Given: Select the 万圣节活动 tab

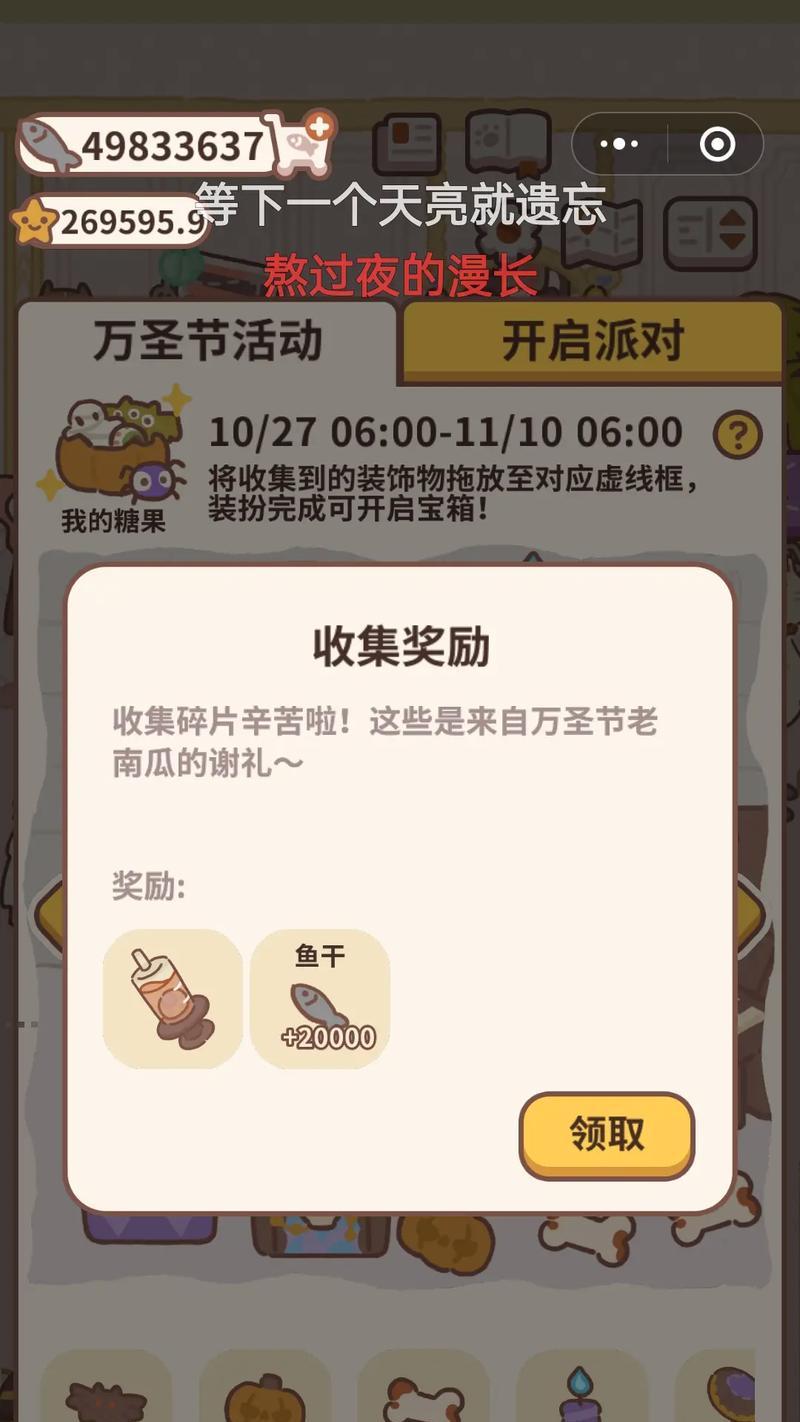Looking at the screenshot, I should (x=208, y=342).
